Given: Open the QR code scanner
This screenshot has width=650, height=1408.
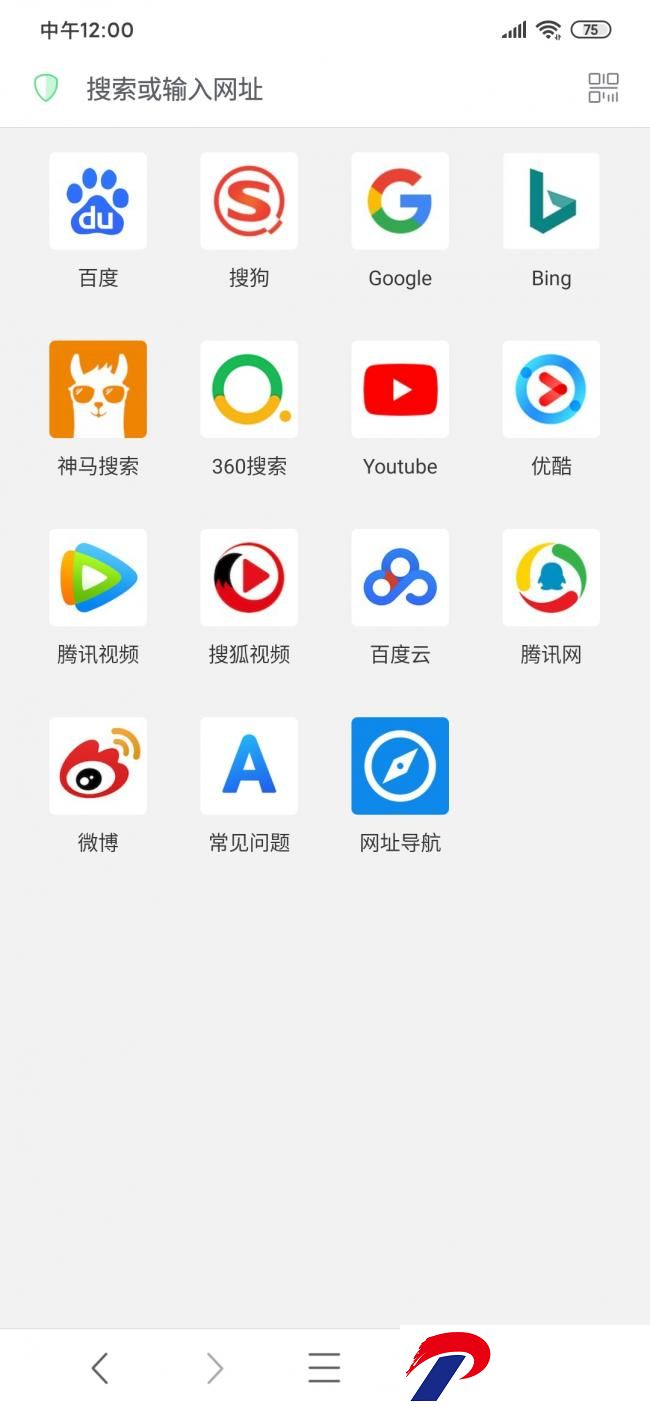Looking at the screenshot, I should pos(603,88).
